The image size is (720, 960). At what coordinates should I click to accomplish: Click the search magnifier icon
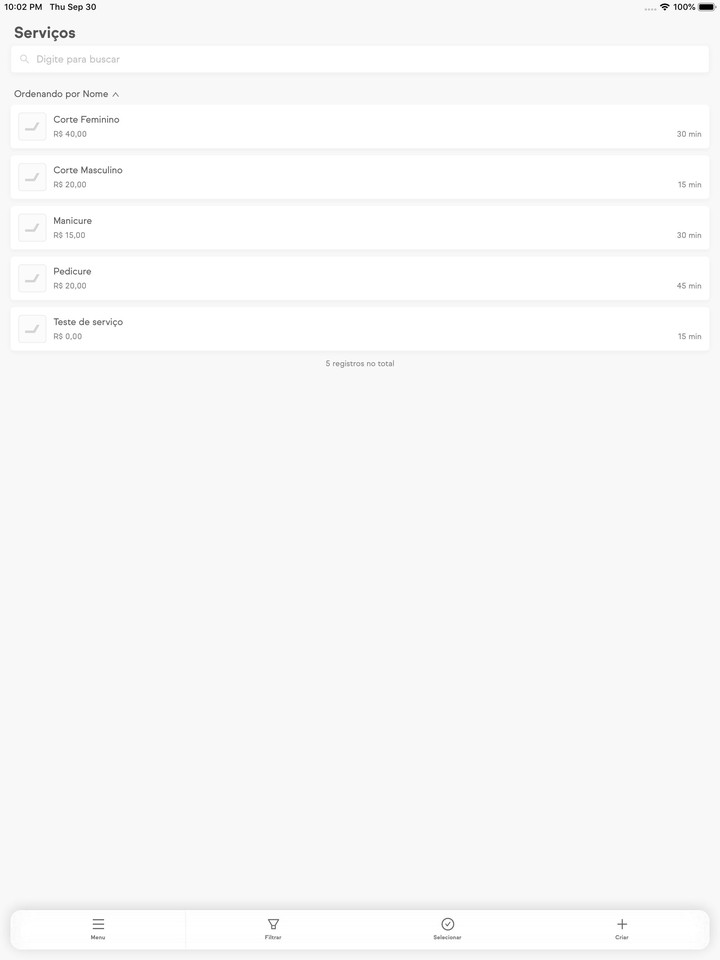24,59
